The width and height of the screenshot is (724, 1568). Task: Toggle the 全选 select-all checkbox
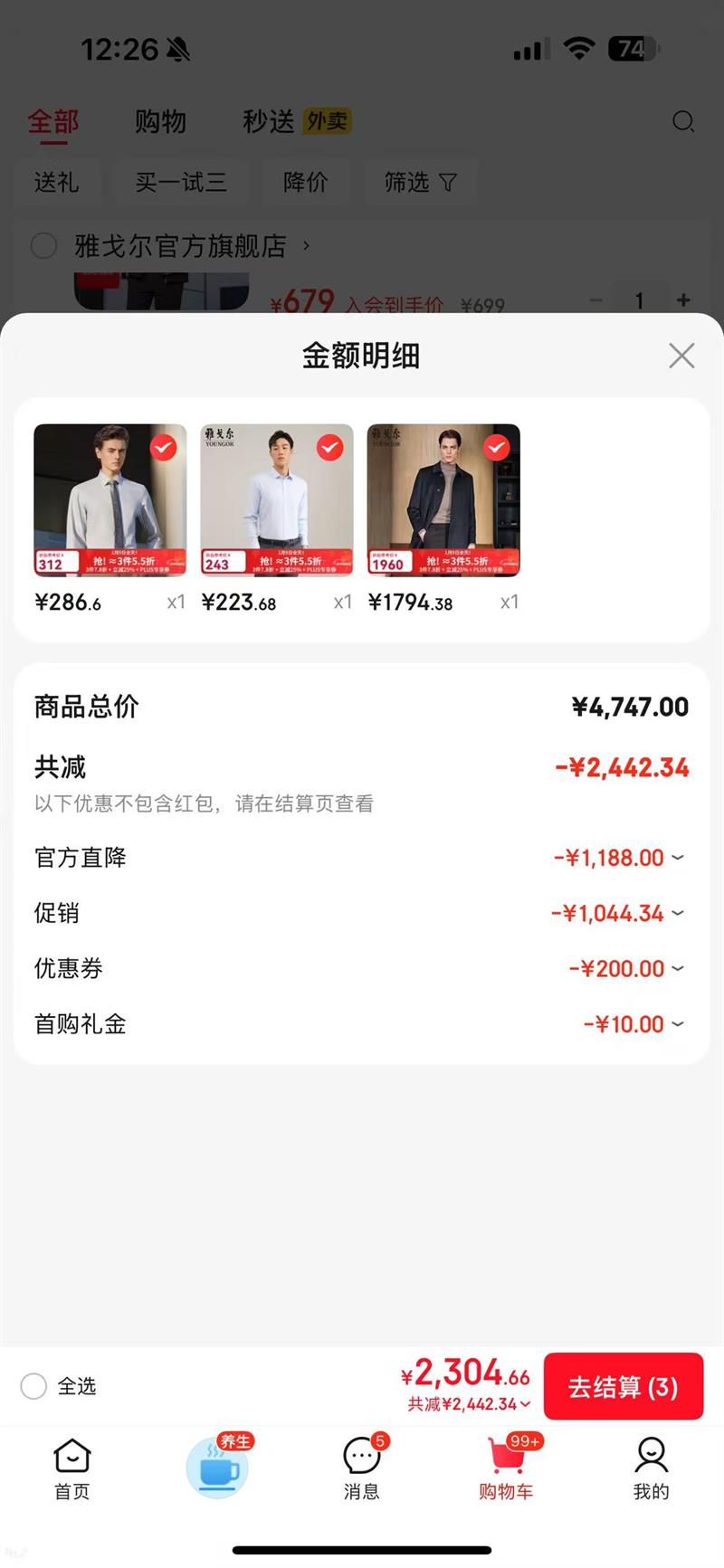click(33, 1386)
